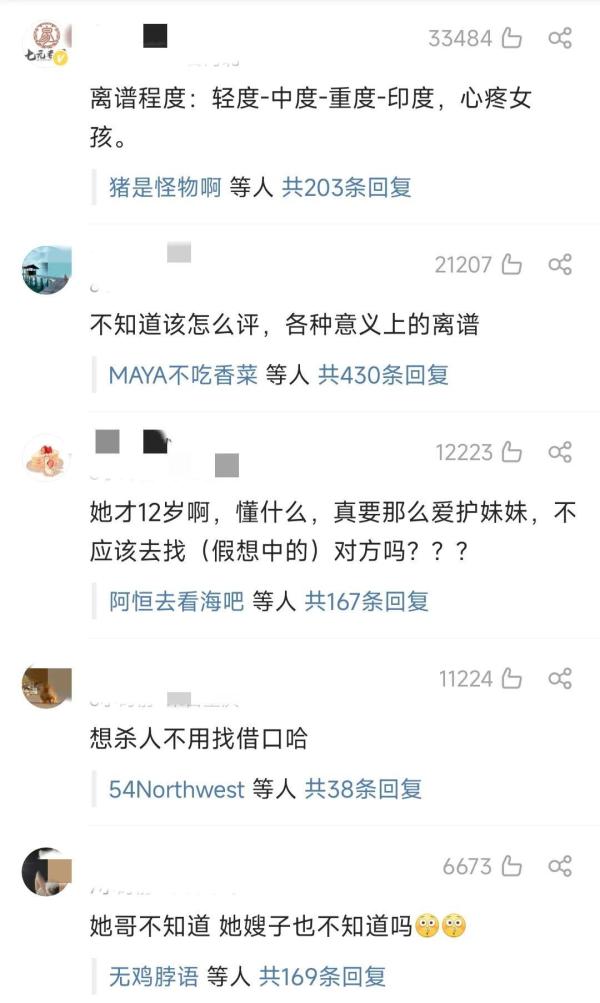Open the avatar of the 不知道该怎么评 commenter
The image size is (600, 1003).
(46, 269)
